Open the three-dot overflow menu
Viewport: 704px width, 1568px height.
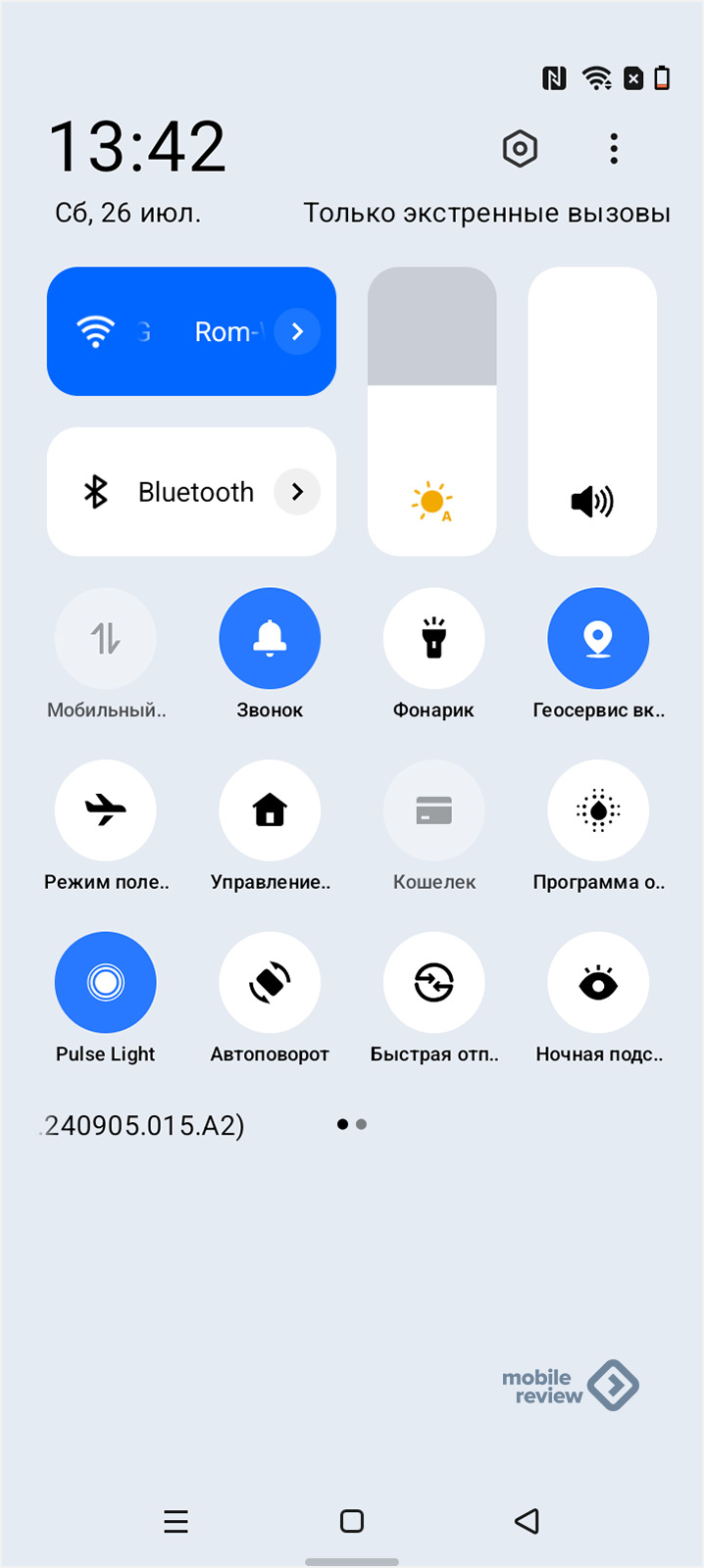(x=614, y=149)
